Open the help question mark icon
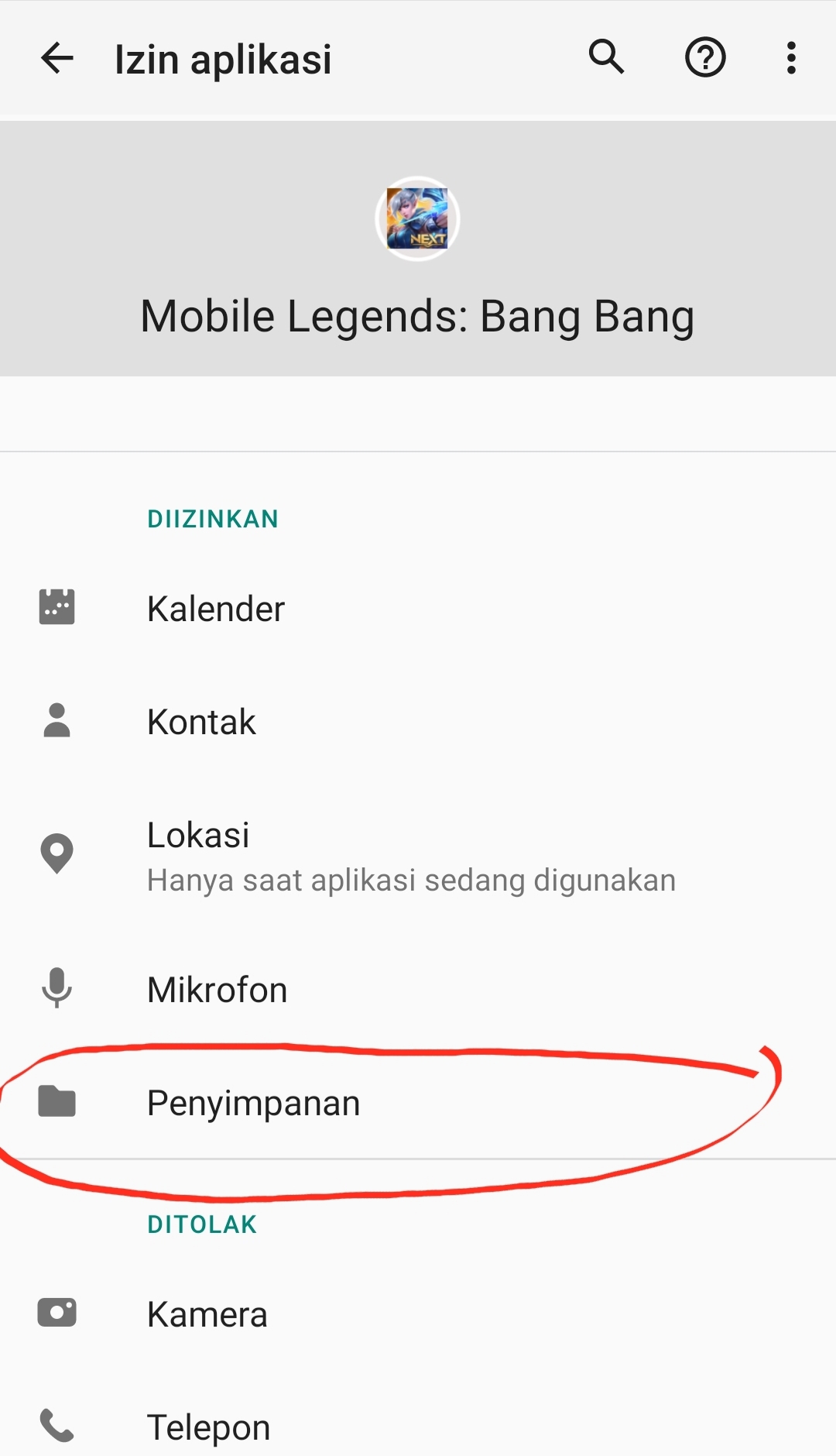Screen dimensions: 836x1456 (x=705, y=57)
